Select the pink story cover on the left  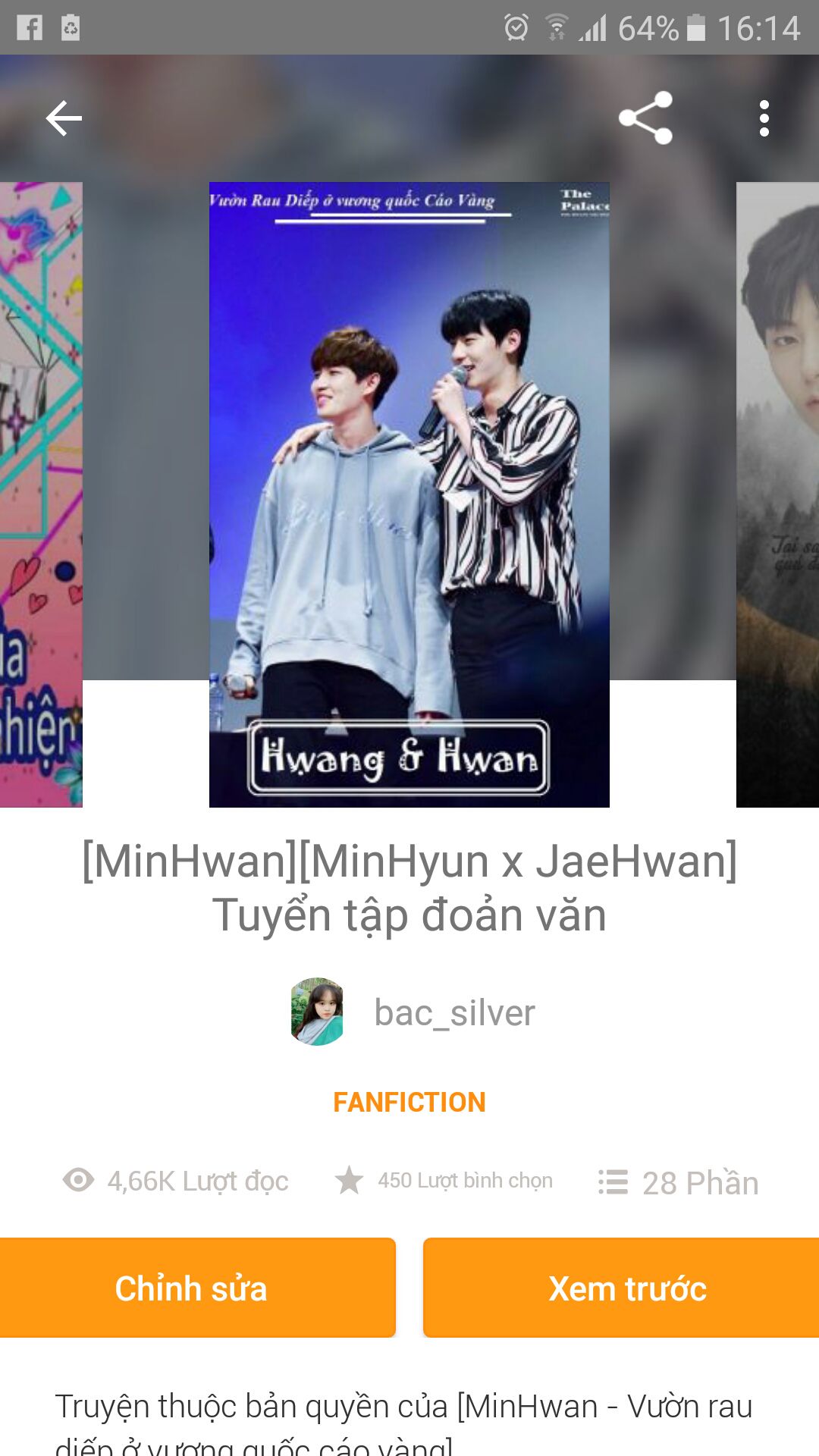41,494
